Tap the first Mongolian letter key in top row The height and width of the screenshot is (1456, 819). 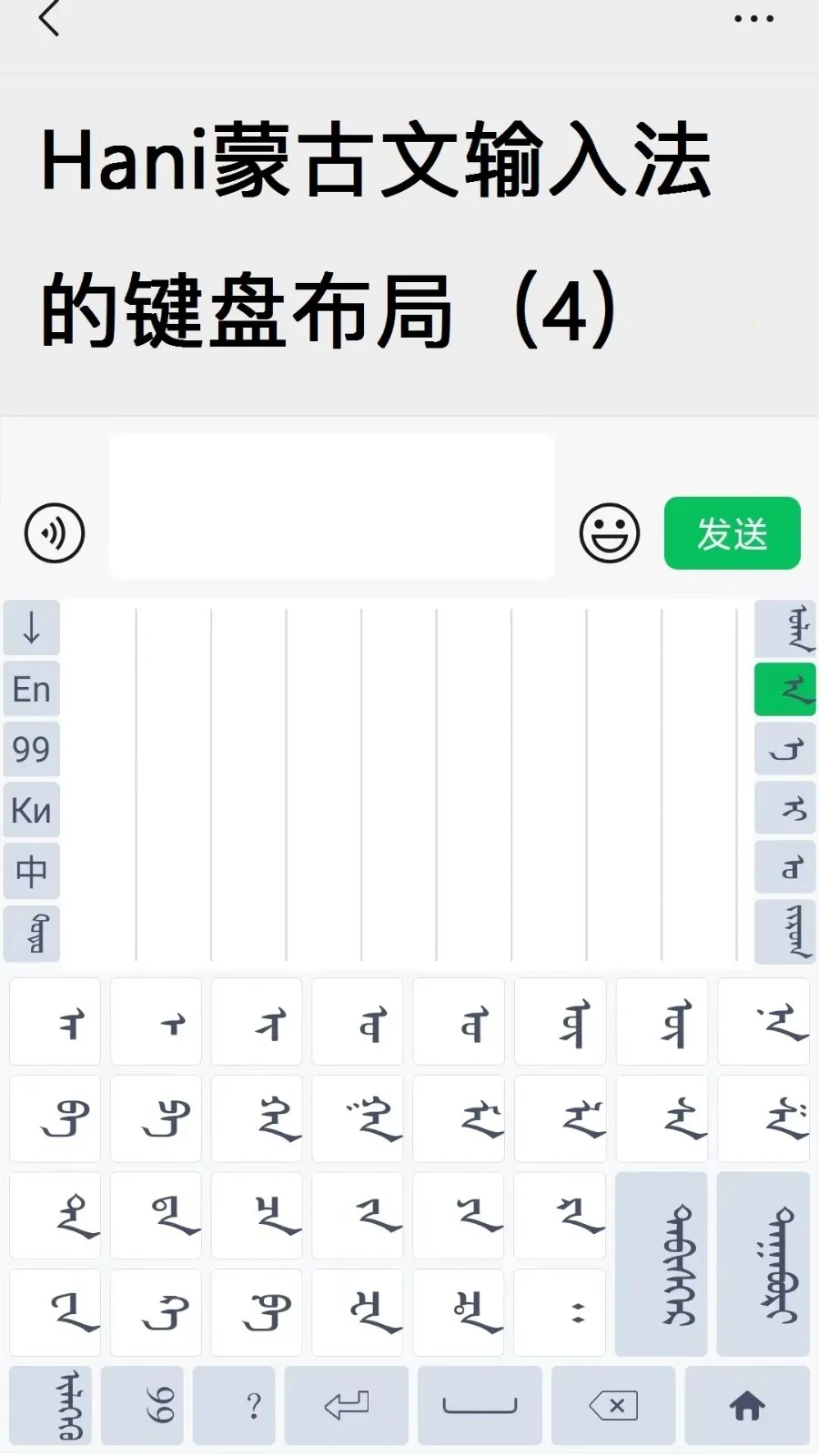click(55, 1022)
